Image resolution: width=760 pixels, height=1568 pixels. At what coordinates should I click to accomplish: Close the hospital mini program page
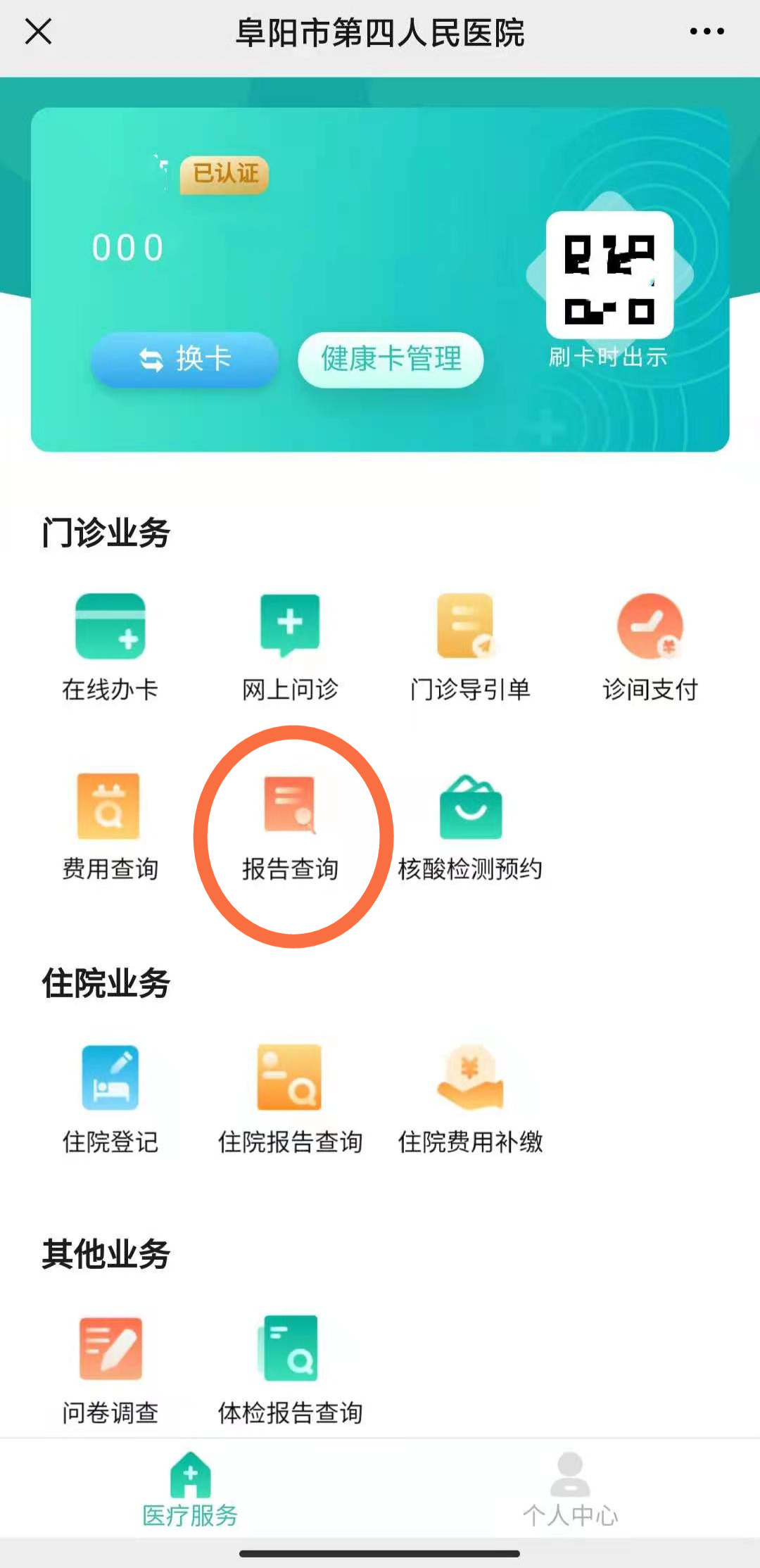[39, 32]
